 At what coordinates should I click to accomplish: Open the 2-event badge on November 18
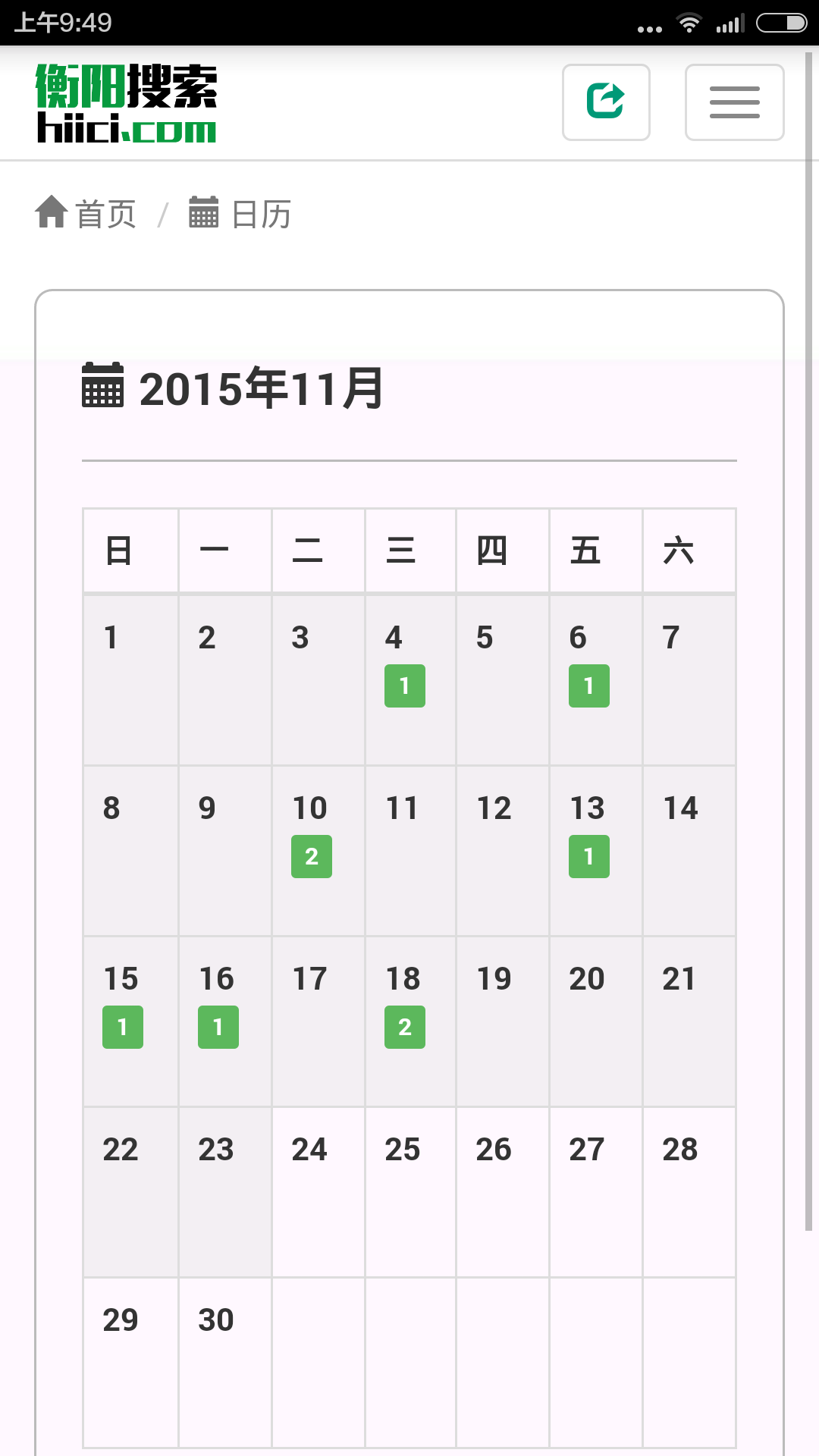pos(404,1028)
